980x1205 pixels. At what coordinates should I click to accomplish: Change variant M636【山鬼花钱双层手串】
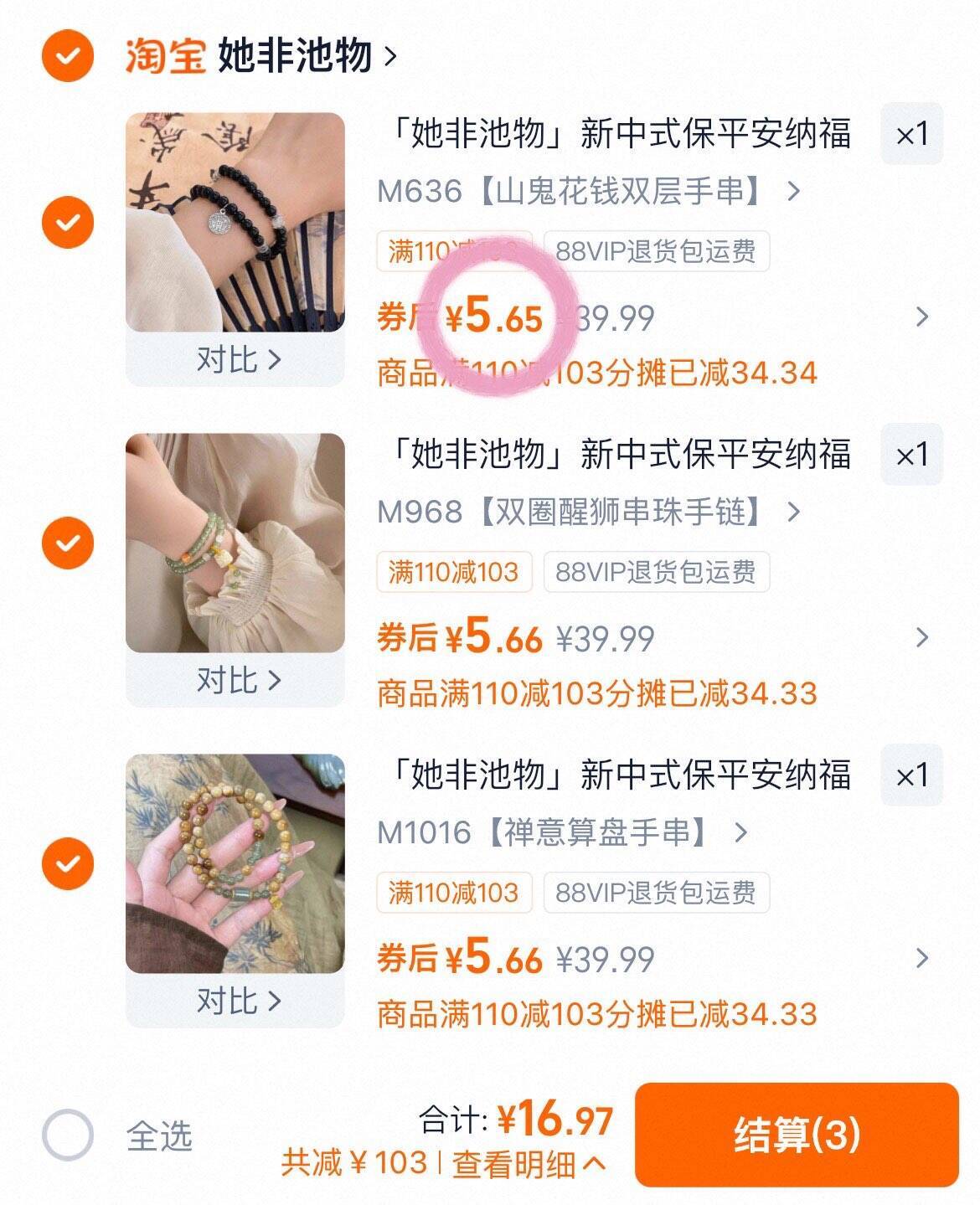588,192
